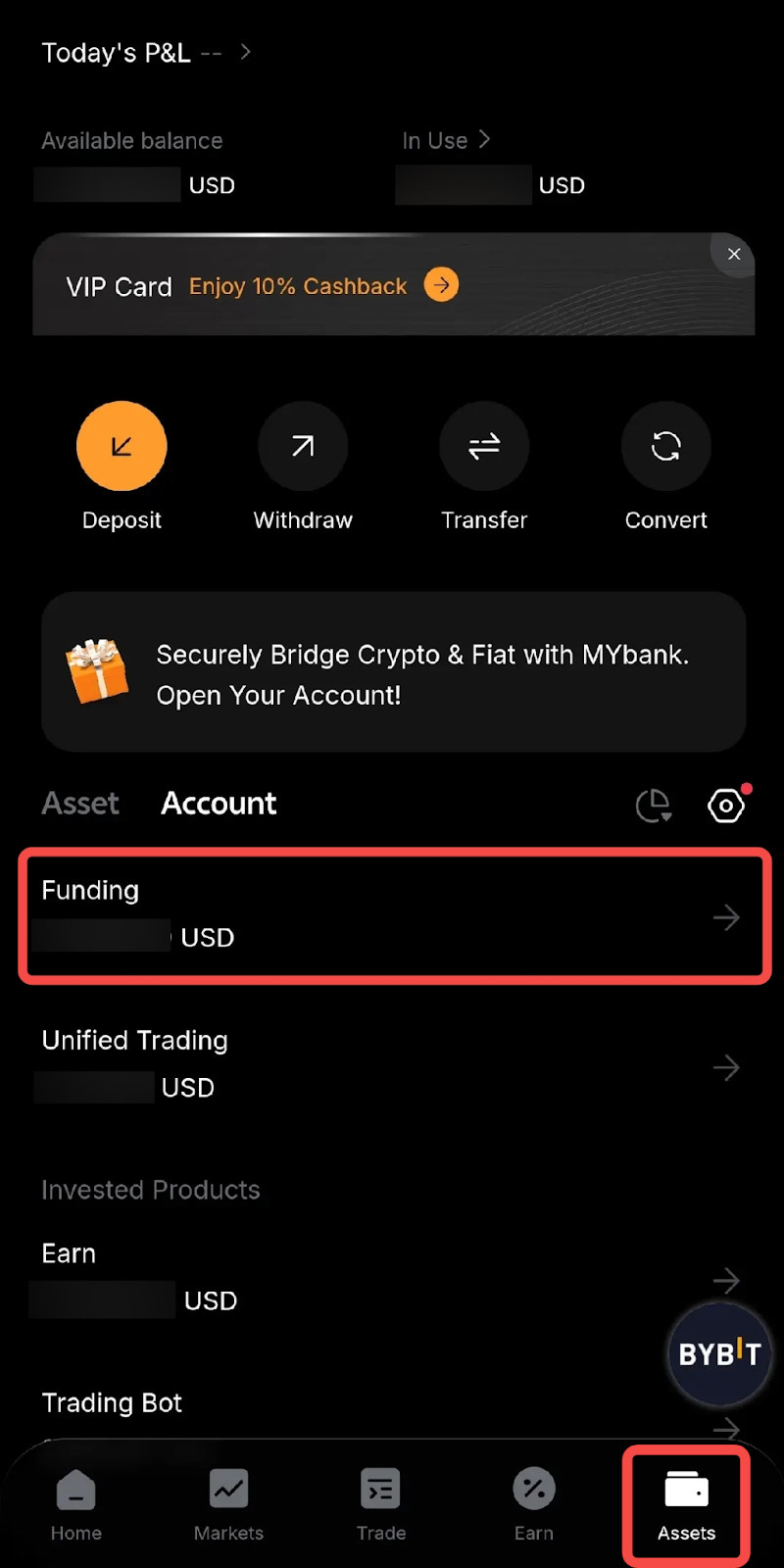784x1568 pixels.
Task: Open the asset distribution pie chart icon
Action: [654, 806]
